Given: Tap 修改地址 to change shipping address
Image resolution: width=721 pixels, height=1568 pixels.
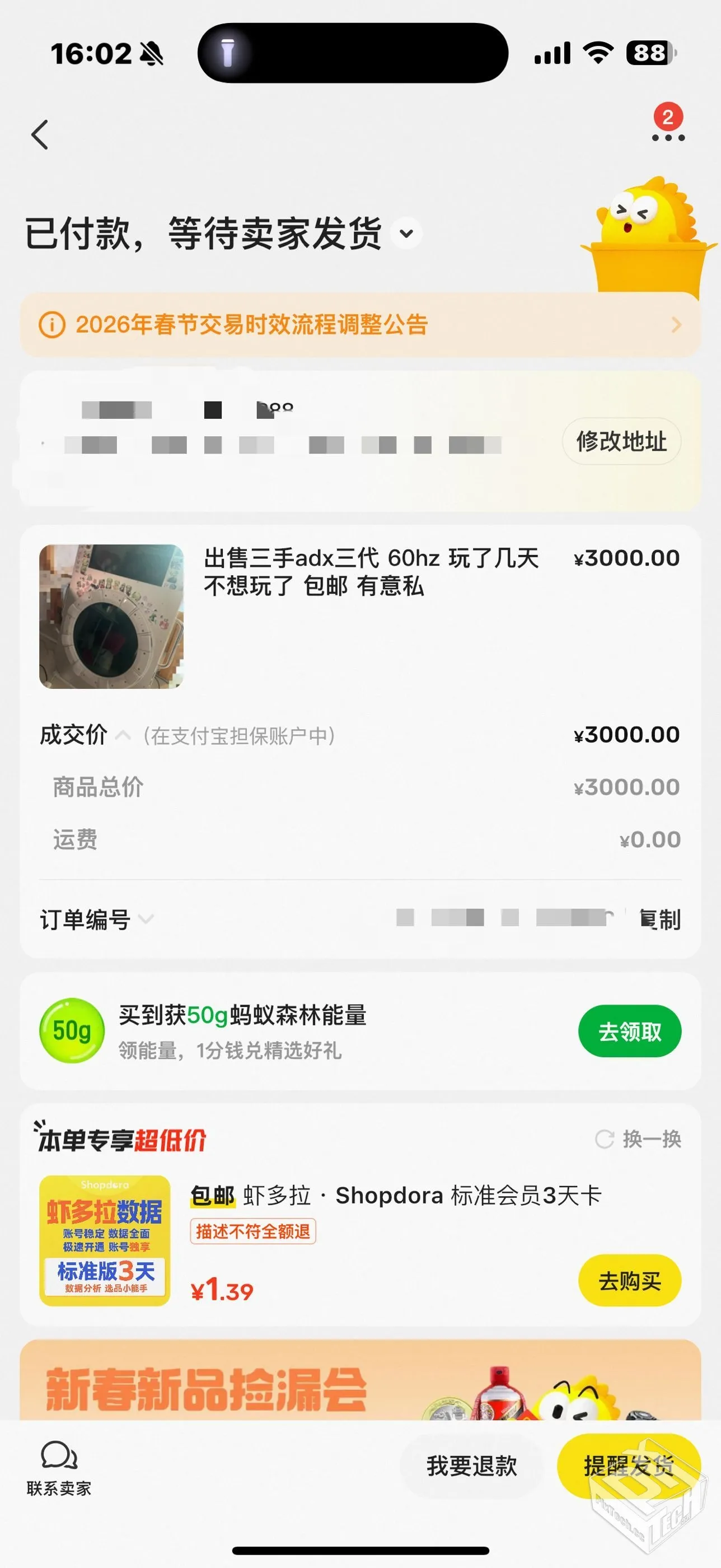Looking at the screenshot, I should pos(621,441).
